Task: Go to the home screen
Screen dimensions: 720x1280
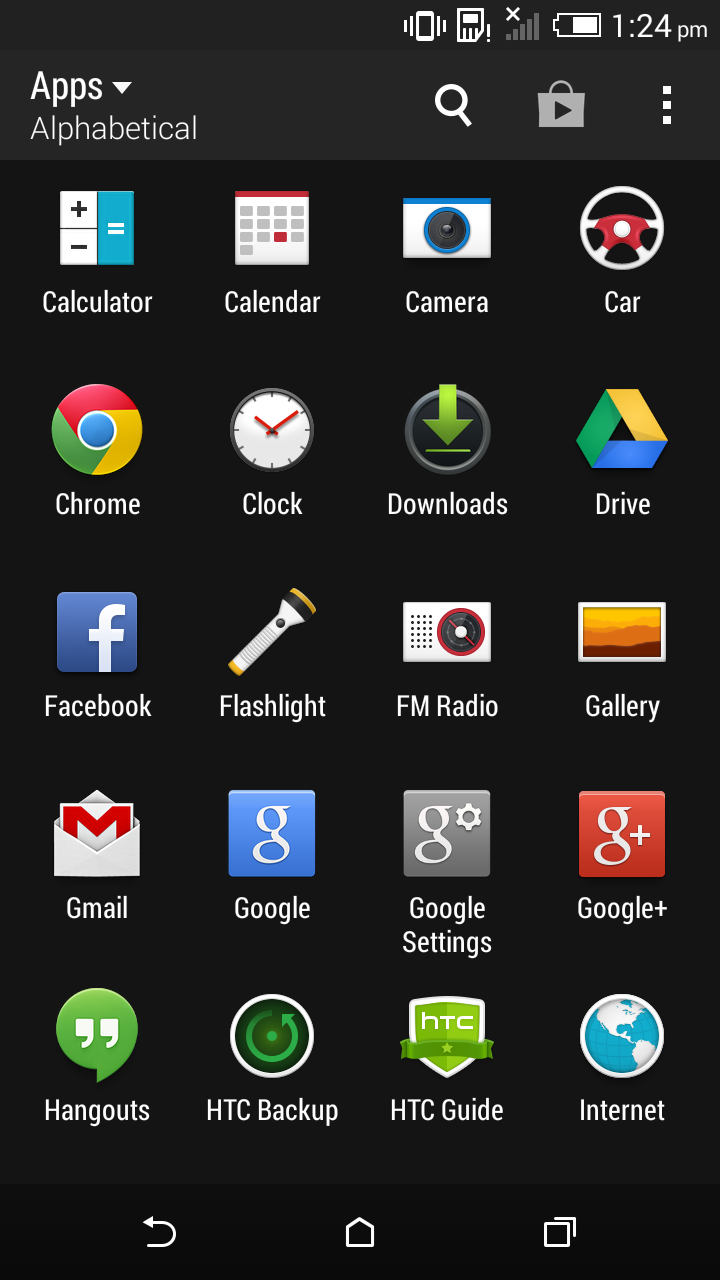Action: click(360, 1232)
